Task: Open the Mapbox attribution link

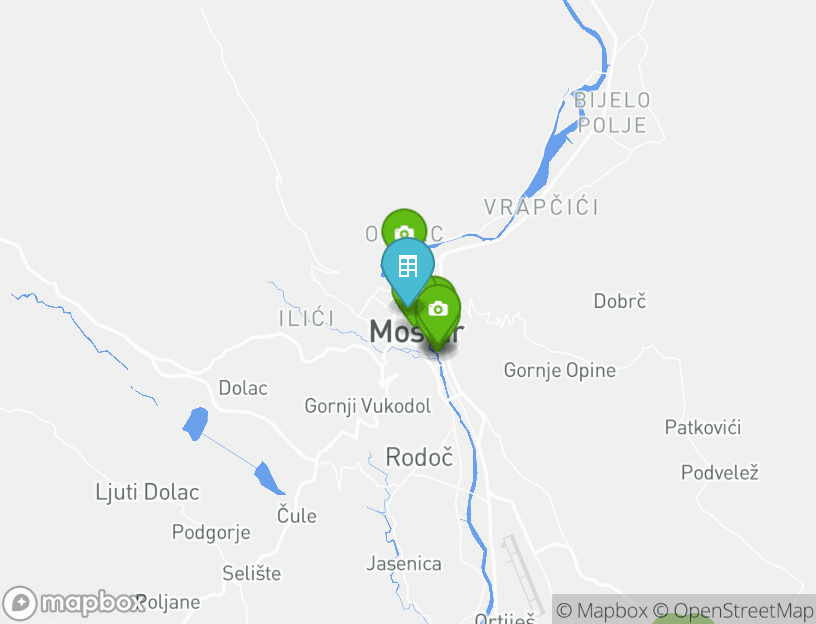Action: [x=602, y=610]
